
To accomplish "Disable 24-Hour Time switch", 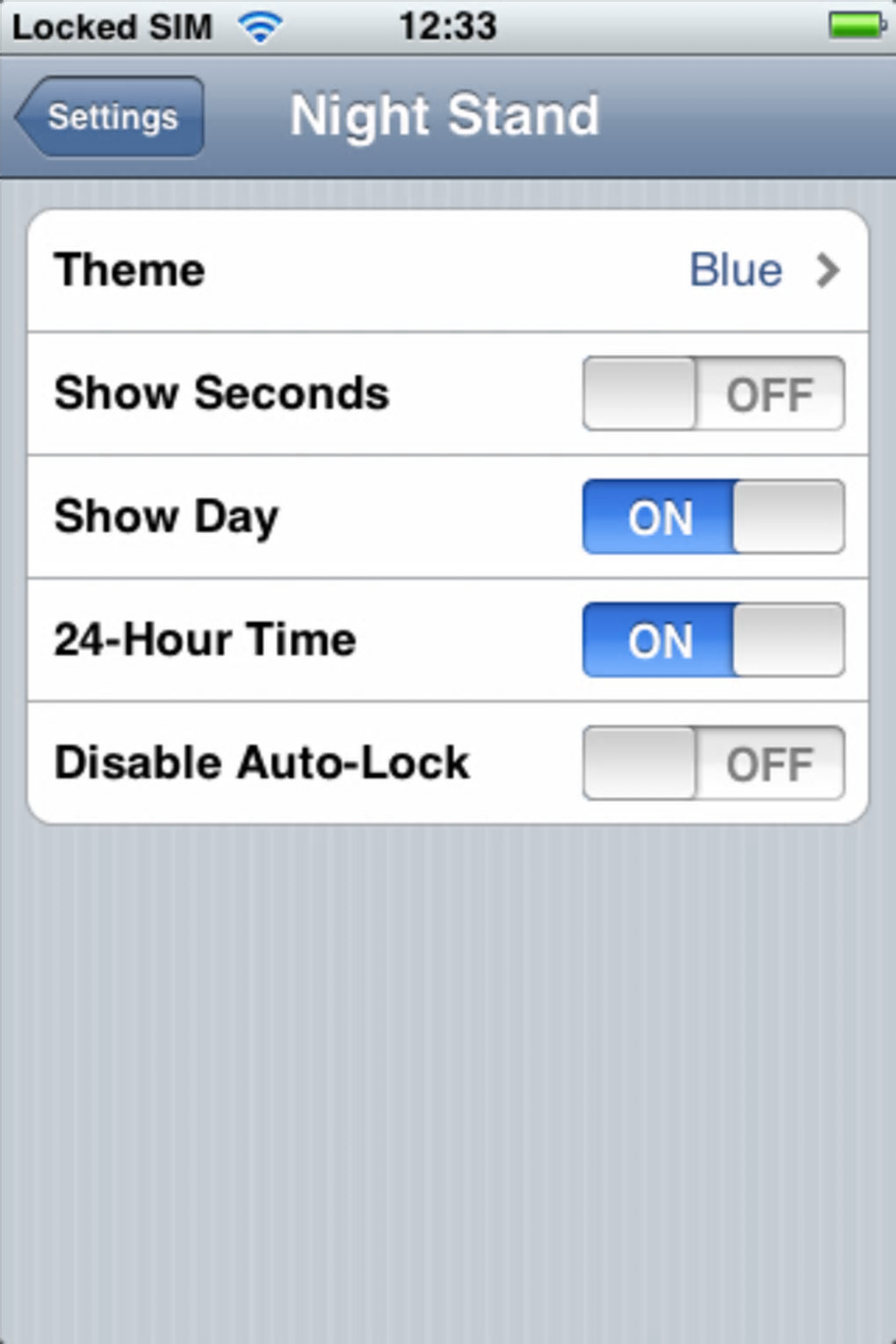I will click(x=712, y=639).
